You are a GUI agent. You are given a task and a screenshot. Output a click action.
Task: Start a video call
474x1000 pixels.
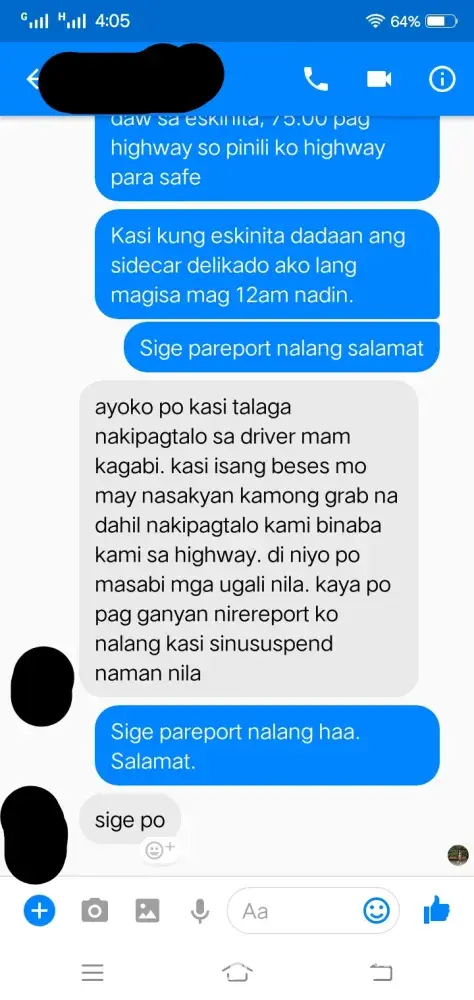point(379,79)
